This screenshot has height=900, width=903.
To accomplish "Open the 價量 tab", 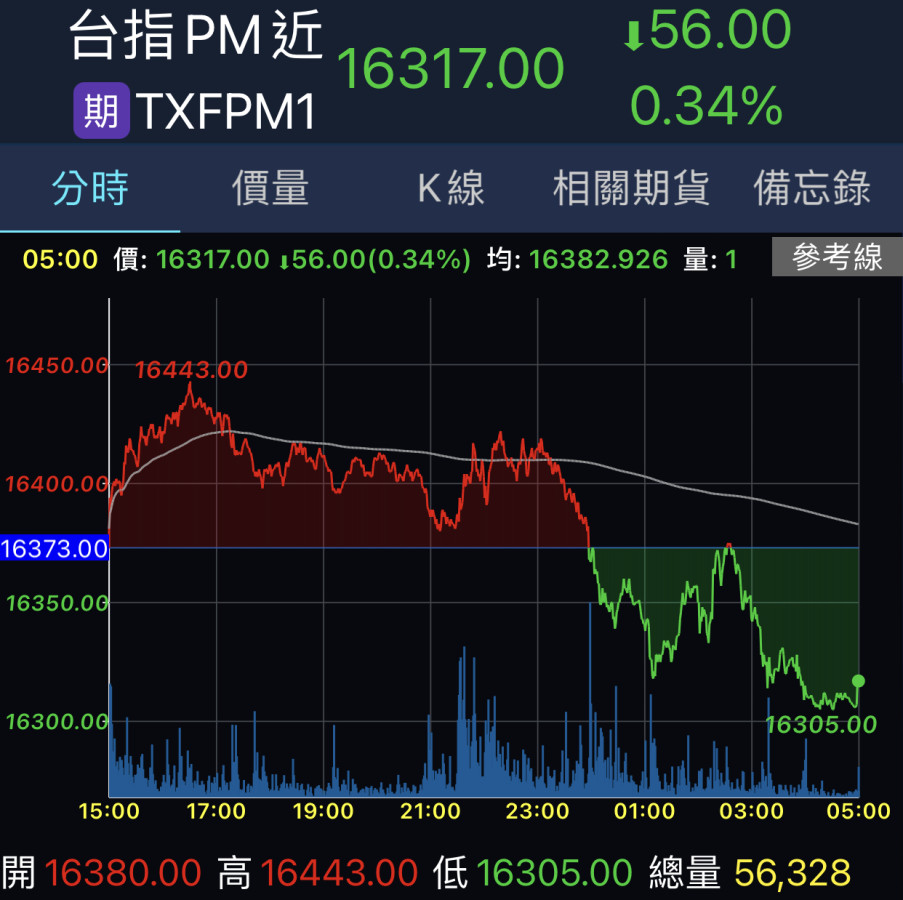I will (270, 188).
